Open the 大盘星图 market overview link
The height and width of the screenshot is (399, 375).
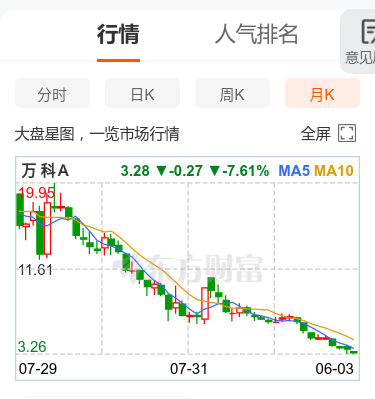tap(97, 134)
